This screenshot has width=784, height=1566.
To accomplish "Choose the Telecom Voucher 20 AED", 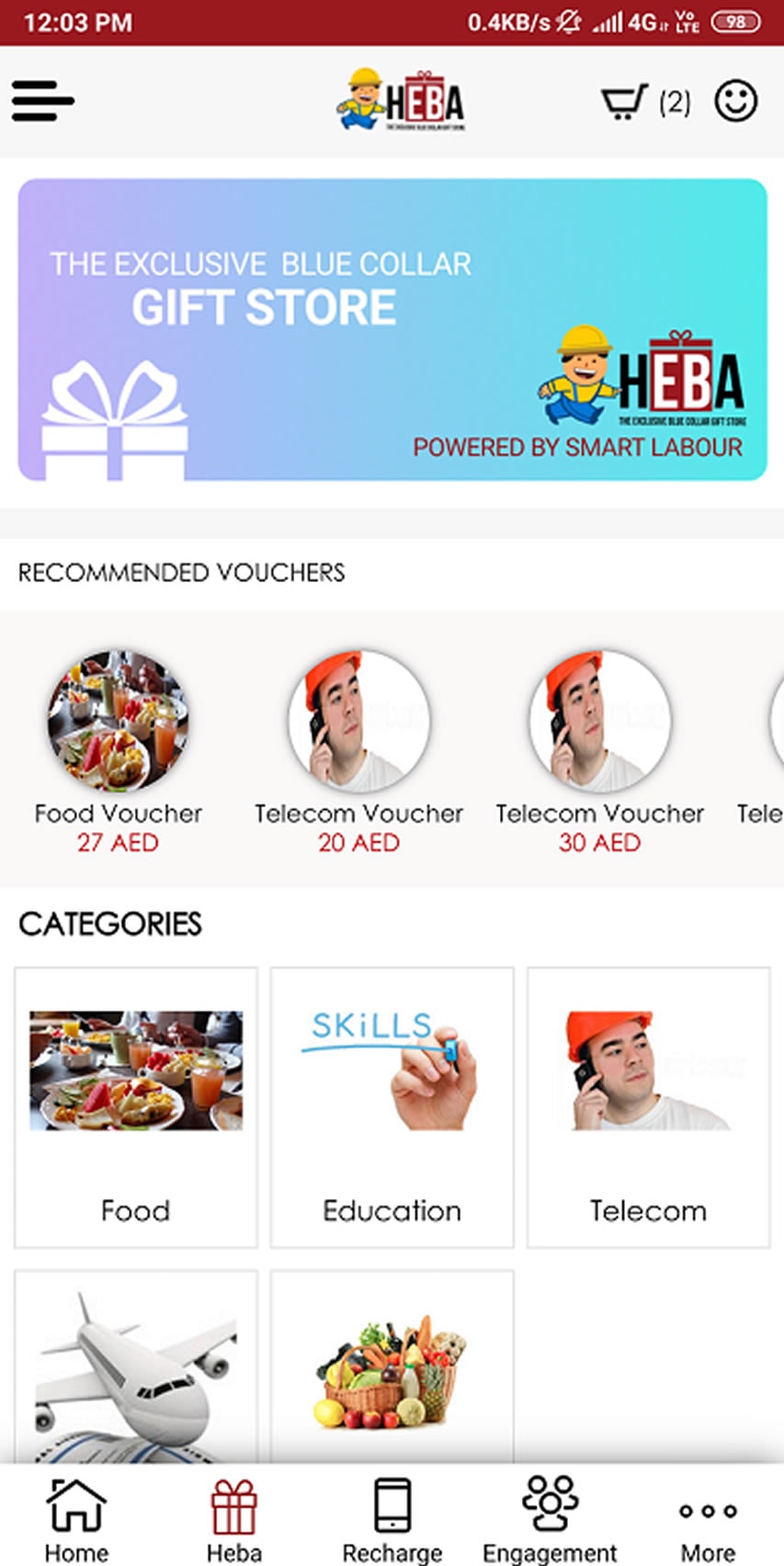I will tap(358, 745).
